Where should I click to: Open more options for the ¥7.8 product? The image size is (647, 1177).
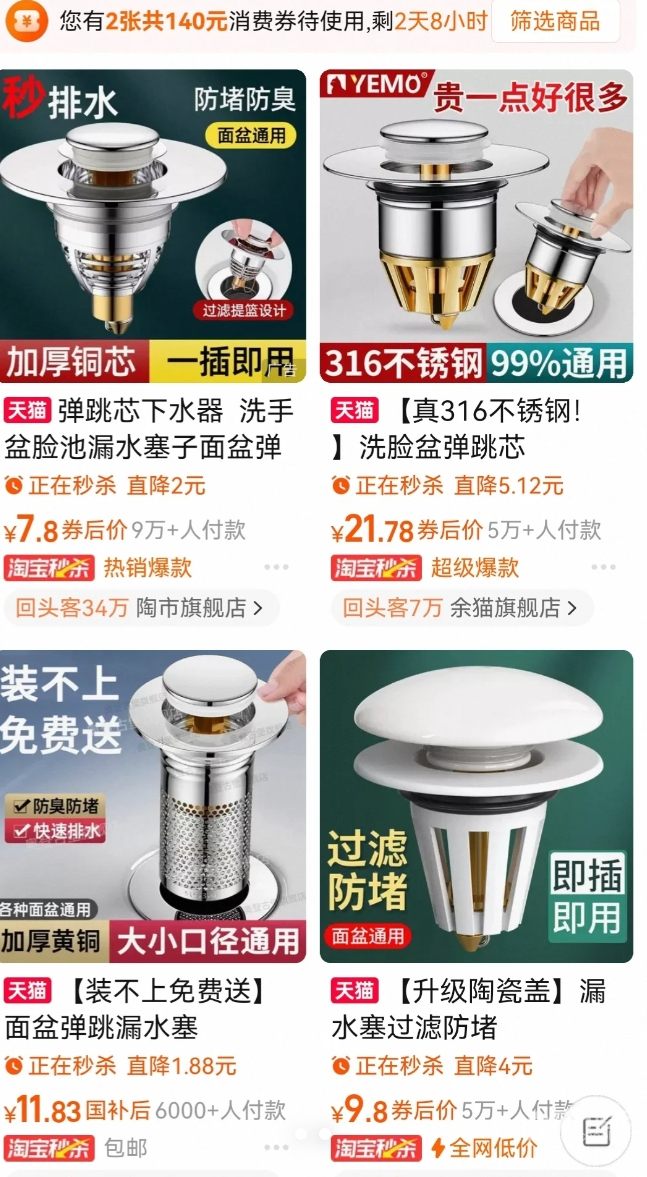(277, 567)
